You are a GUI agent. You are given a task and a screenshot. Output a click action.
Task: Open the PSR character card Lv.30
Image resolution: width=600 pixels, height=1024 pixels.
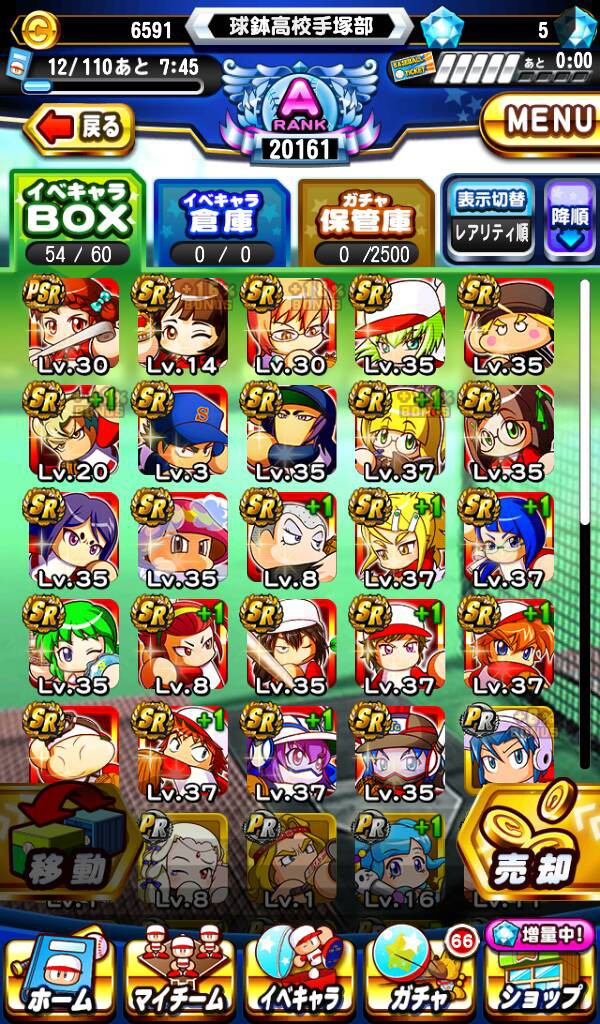click(x=74, y=325)
